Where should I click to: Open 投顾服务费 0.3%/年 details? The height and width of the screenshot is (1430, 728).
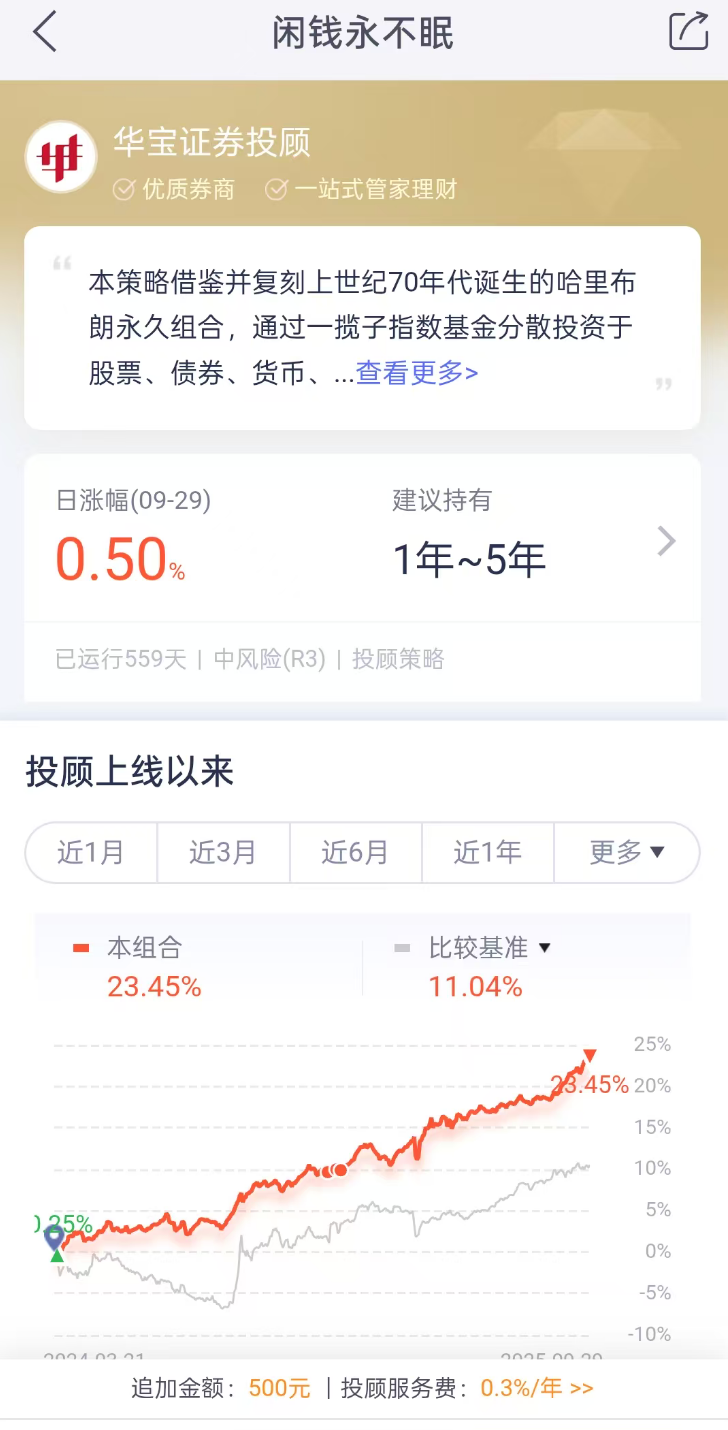(x=537, y=1388)
